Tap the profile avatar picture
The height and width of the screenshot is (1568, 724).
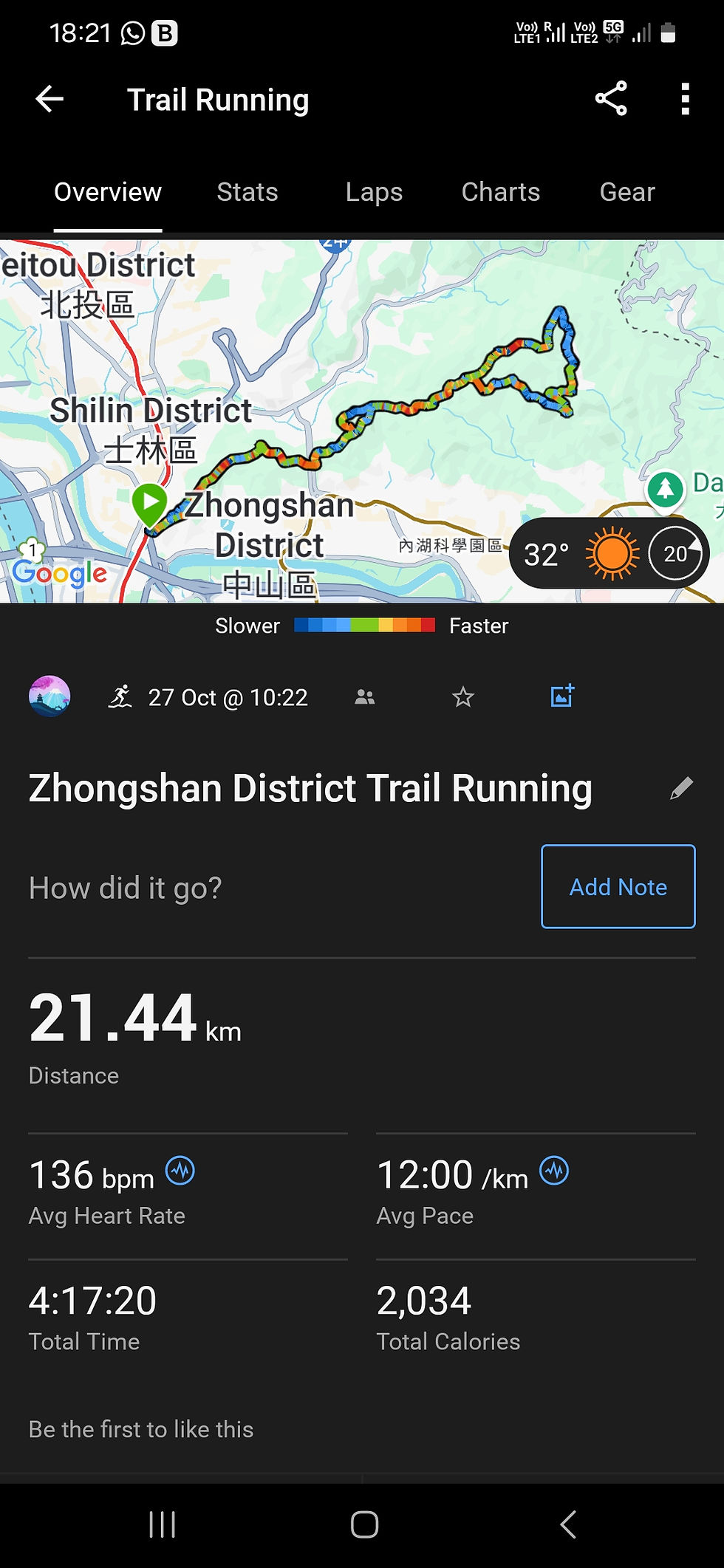click(x=49, y=696)
